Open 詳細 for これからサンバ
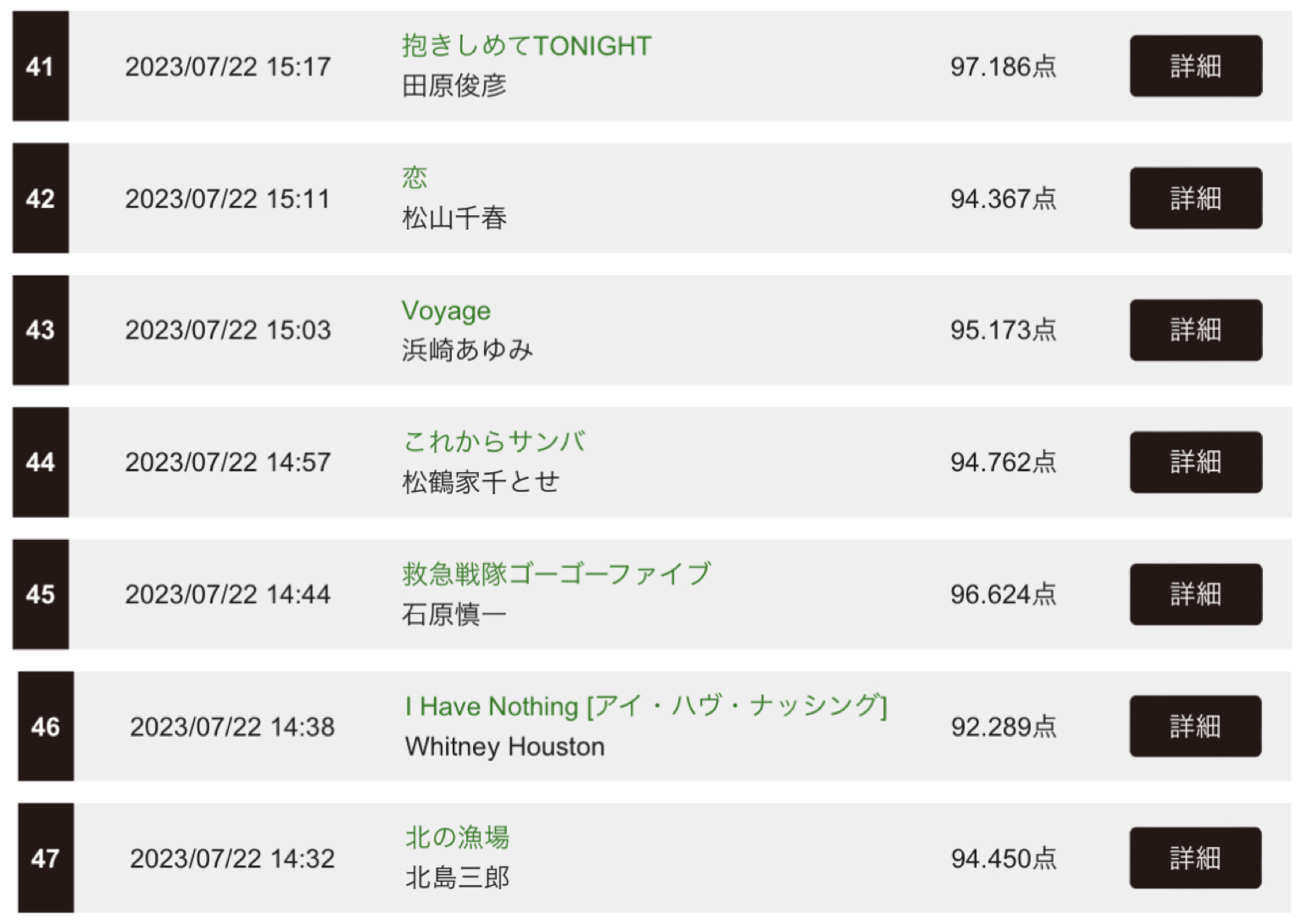Image resolution: width=1302 pixels, height=924 pixels. pos(1195,462)
